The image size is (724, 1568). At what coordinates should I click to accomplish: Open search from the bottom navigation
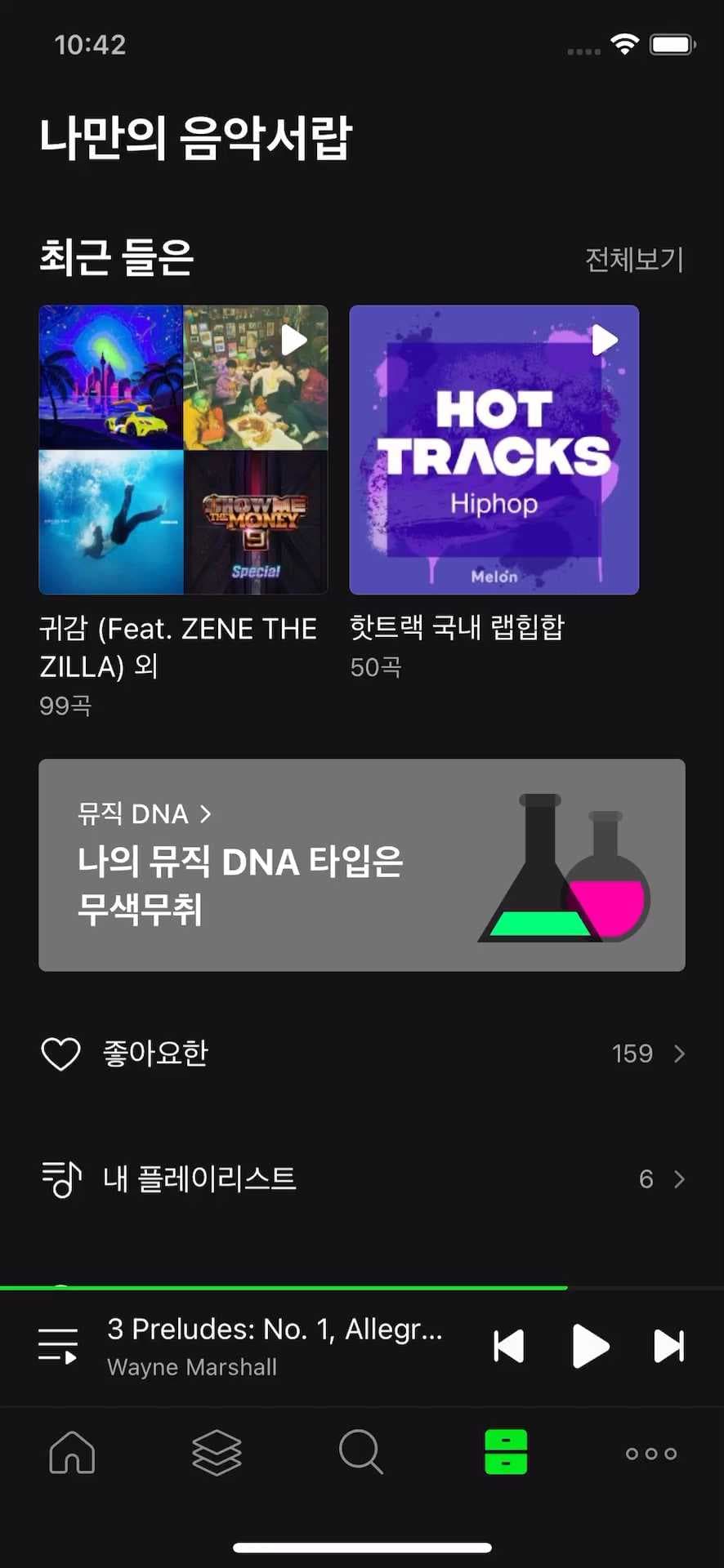361,1454
